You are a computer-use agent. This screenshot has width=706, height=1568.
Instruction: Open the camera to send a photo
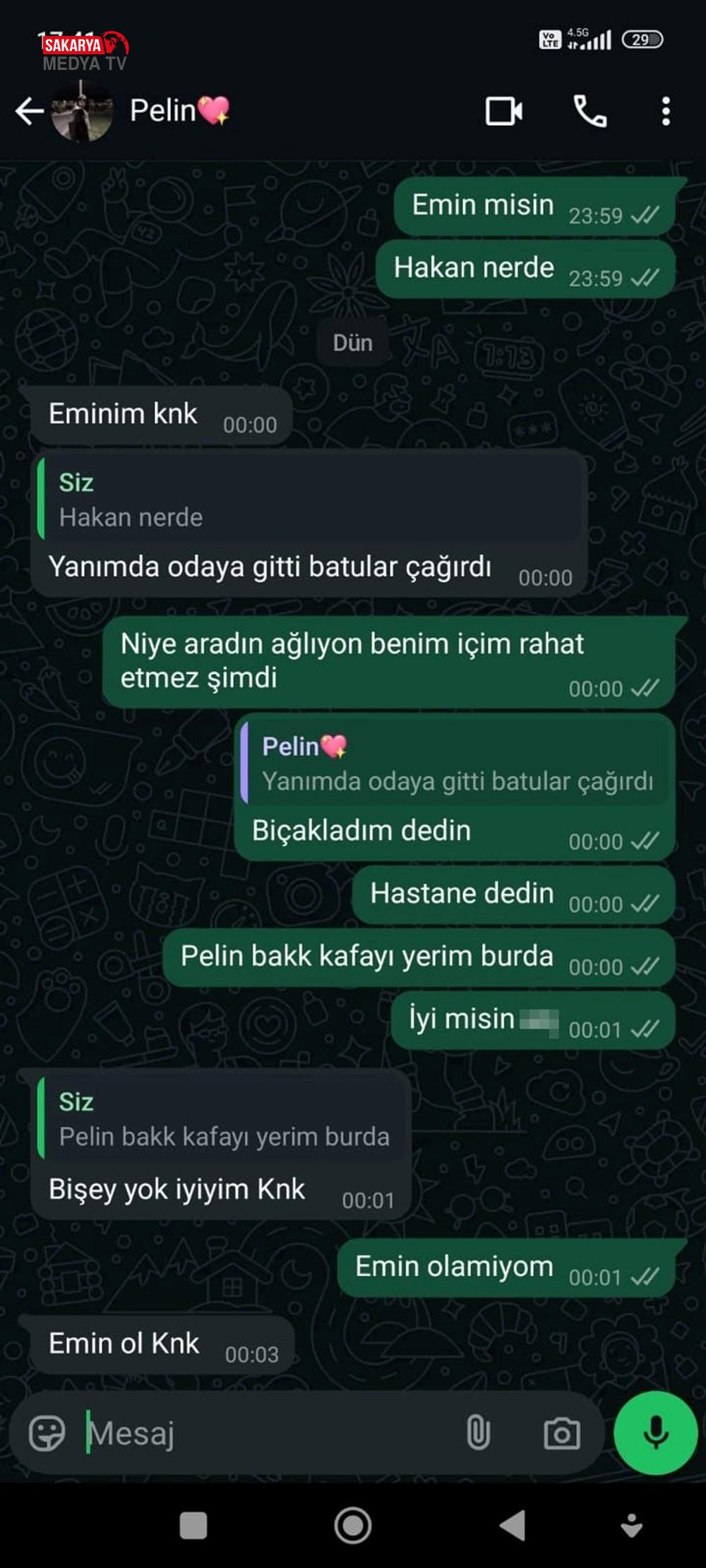coord(561,1433)
